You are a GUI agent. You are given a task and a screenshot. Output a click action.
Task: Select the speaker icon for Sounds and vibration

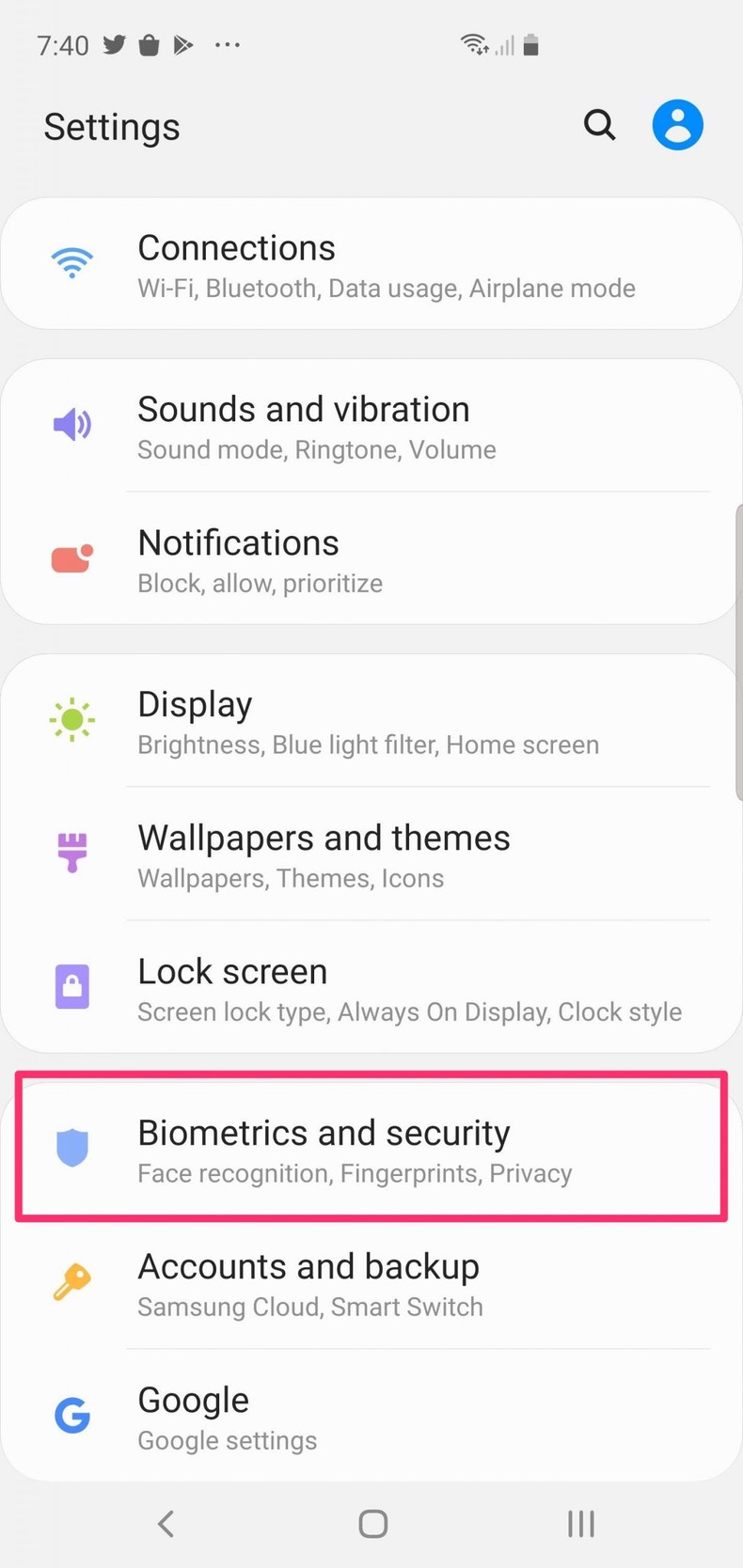tap(71, 425)
